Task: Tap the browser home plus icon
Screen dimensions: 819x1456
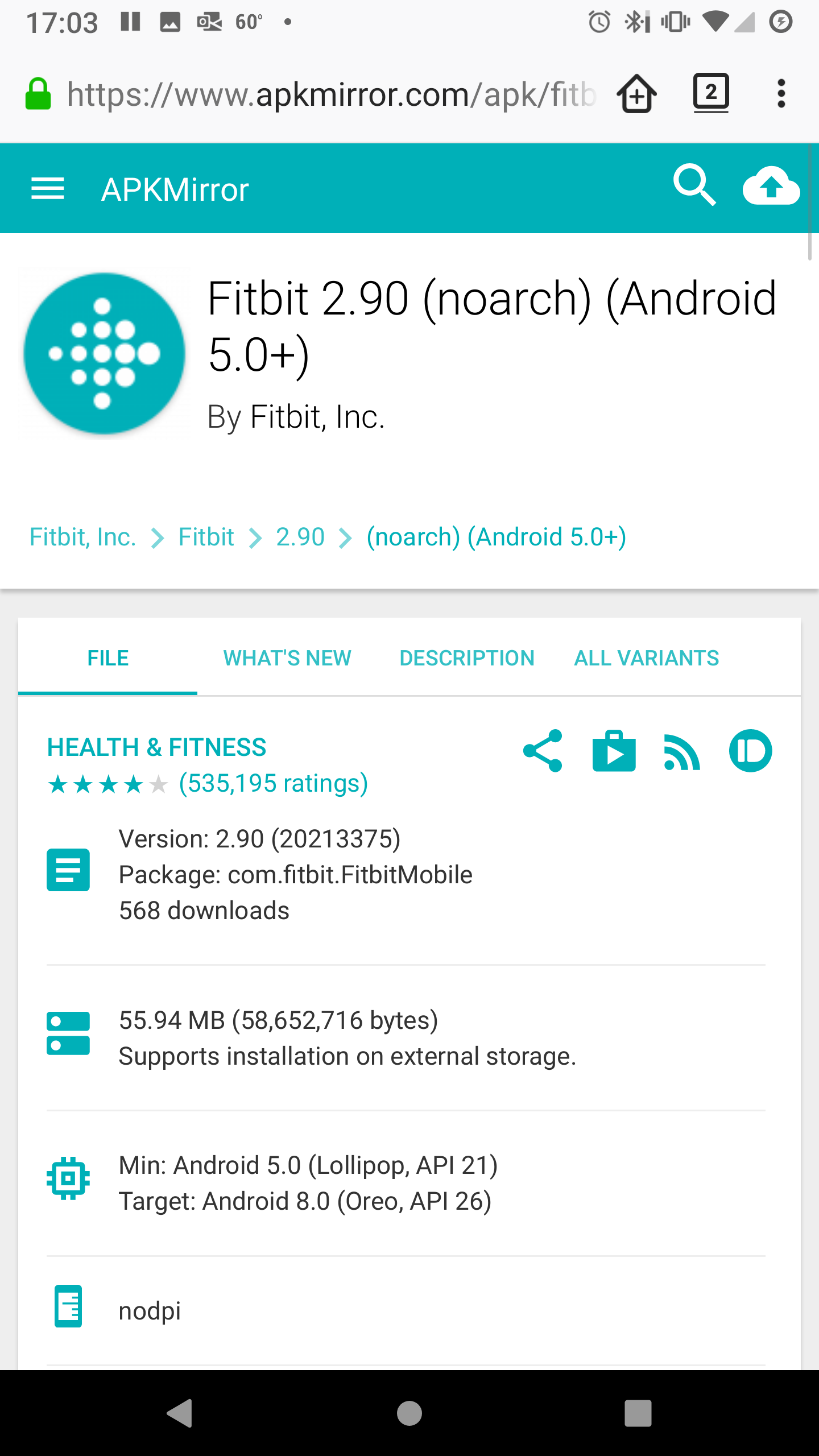Action: point(636,94)
